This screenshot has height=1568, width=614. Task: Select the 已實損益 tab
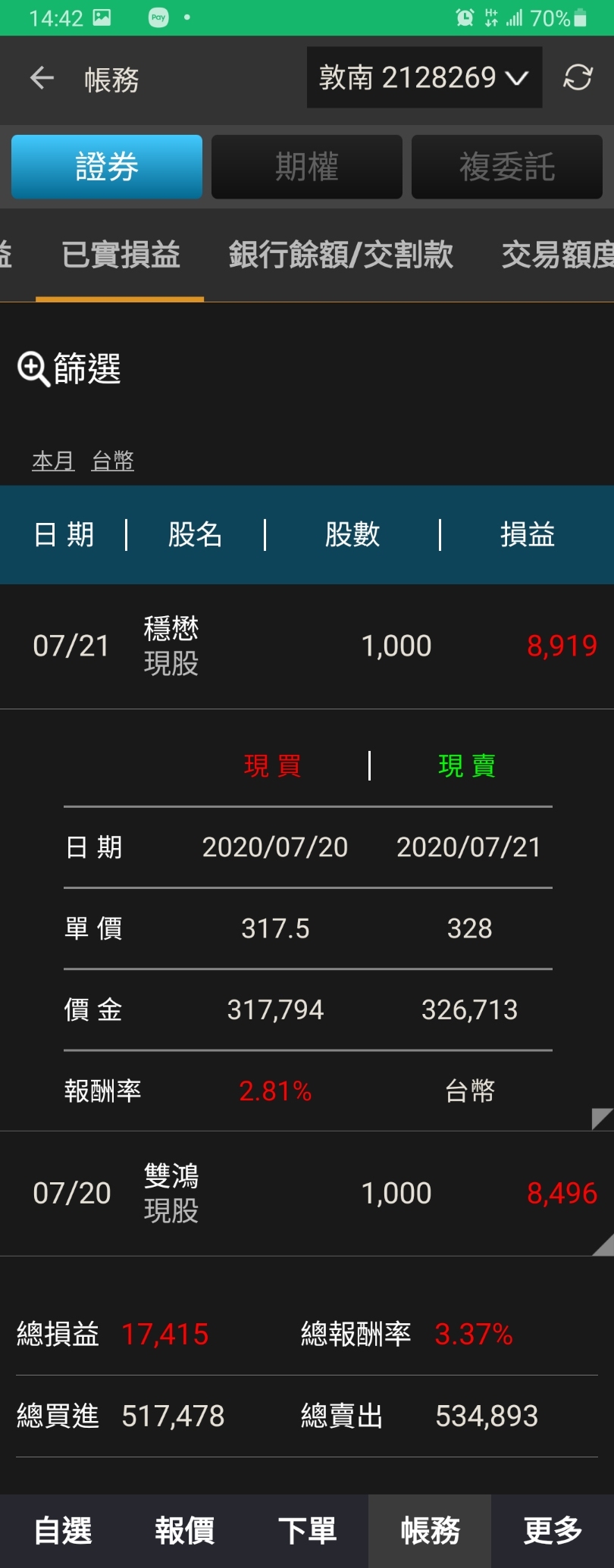(x=121, y=255)
